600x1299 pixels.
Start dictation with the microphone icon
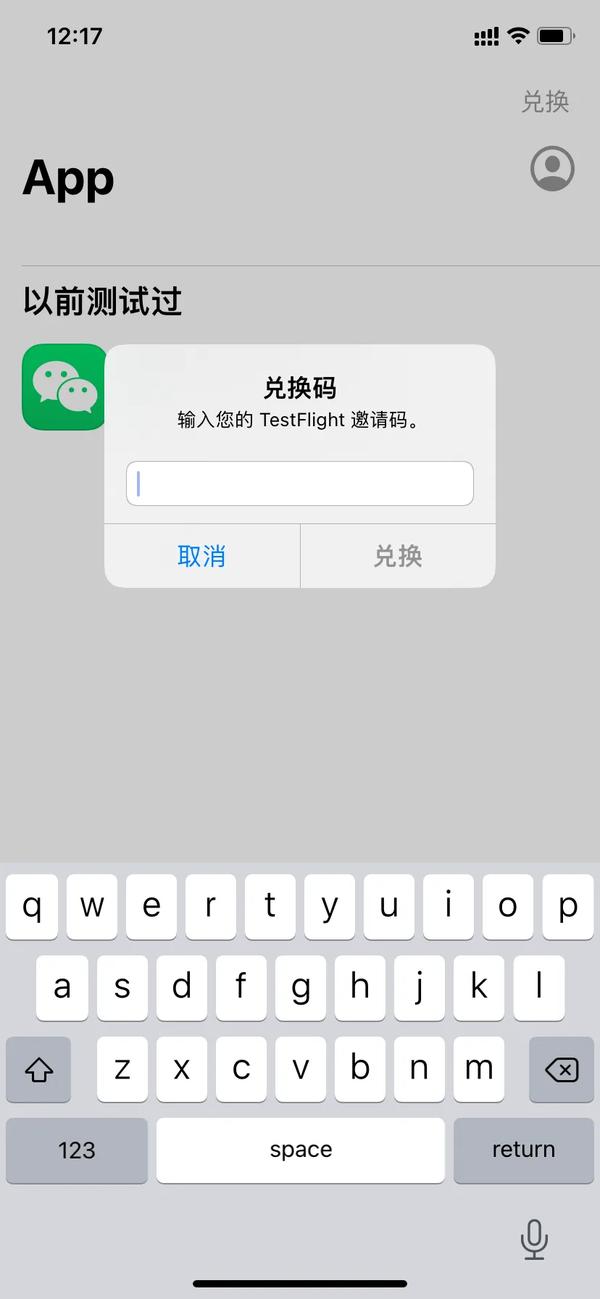pos(534,1240)
